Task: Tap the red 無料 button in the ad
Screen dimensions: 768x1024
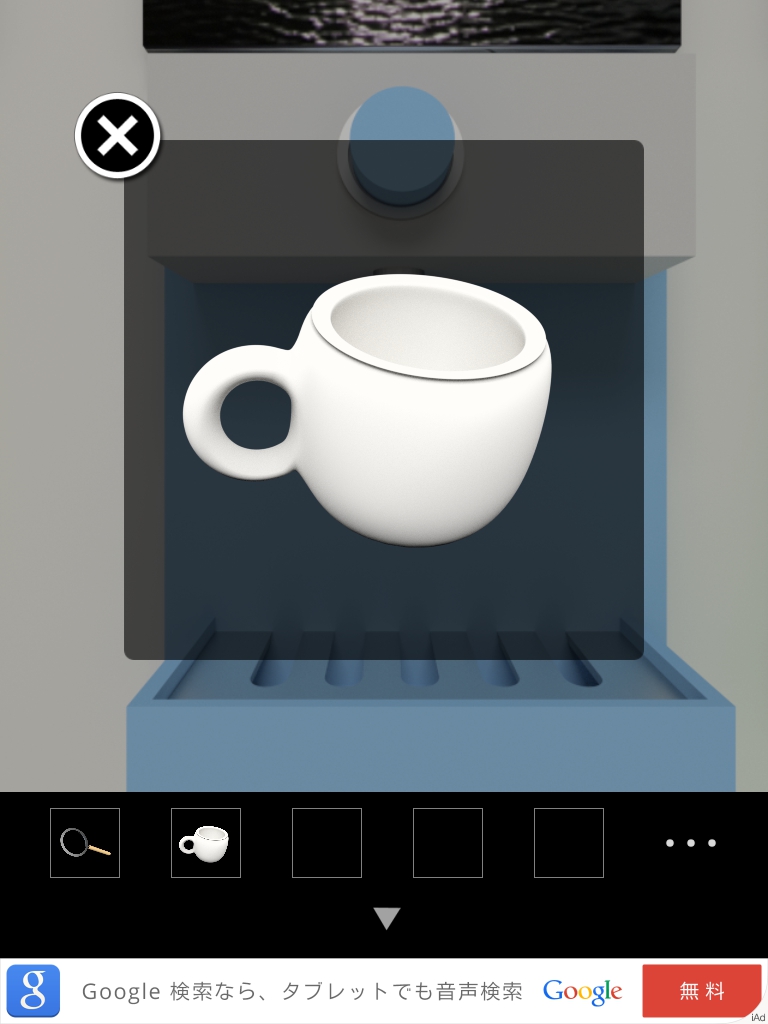Action: tap(701, 991)
